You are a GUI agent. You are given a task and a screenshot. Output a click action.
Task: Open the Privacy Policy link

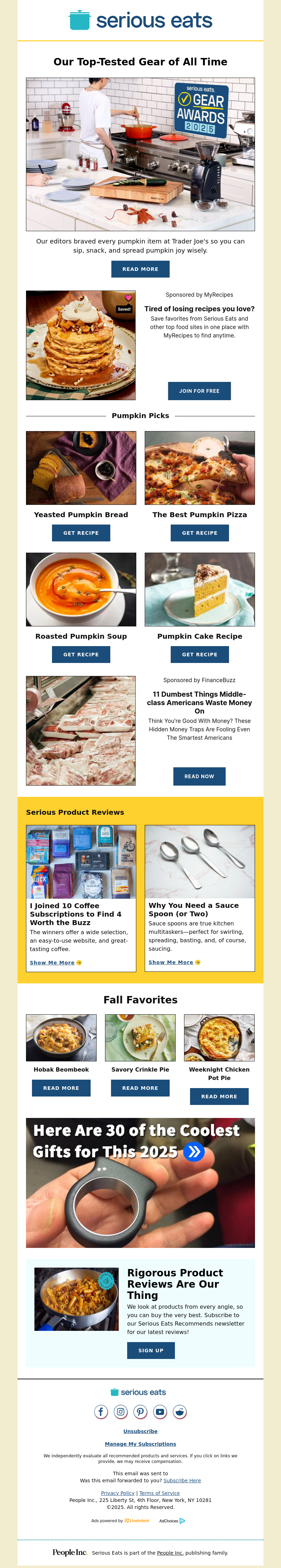(117, 1492)
